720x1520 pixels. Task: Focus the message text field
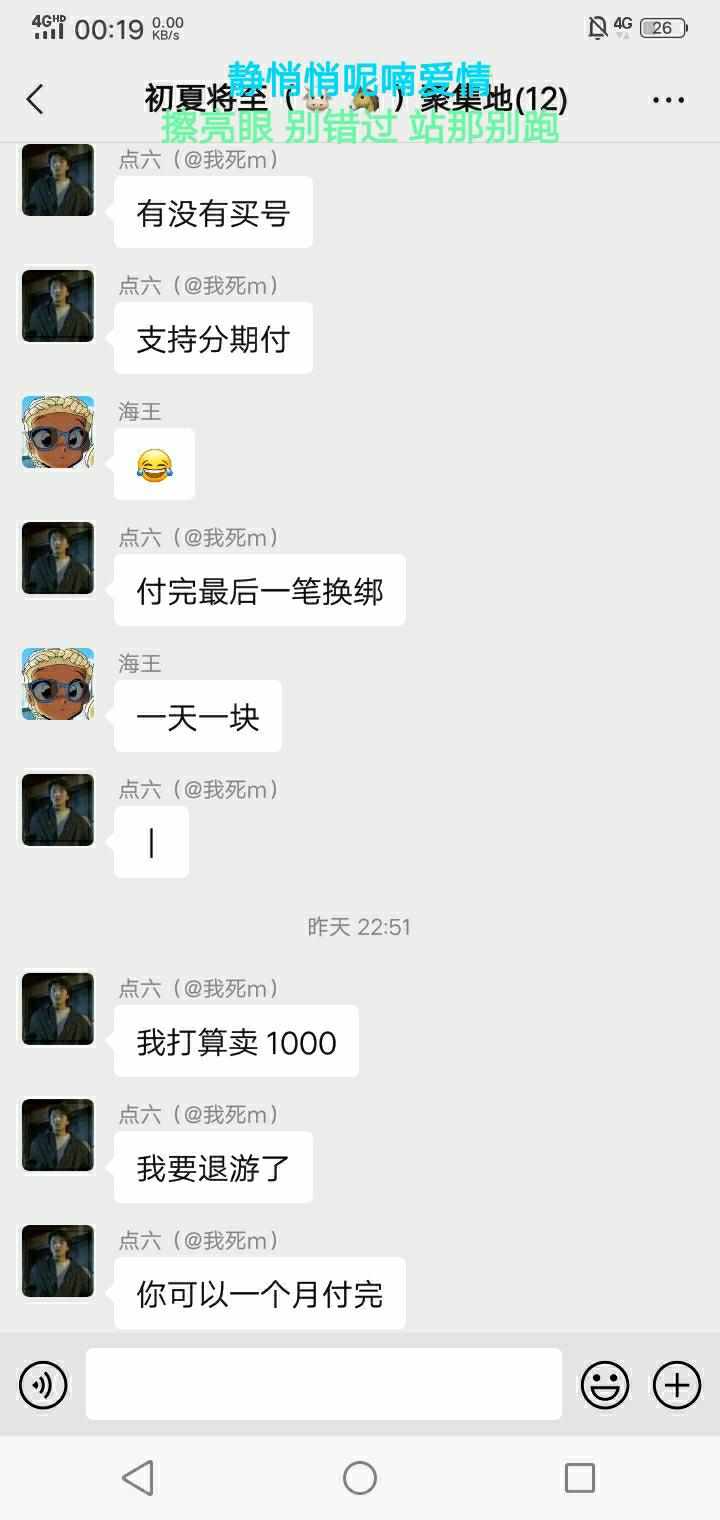pyautogui.click(x=323, y=1384)
